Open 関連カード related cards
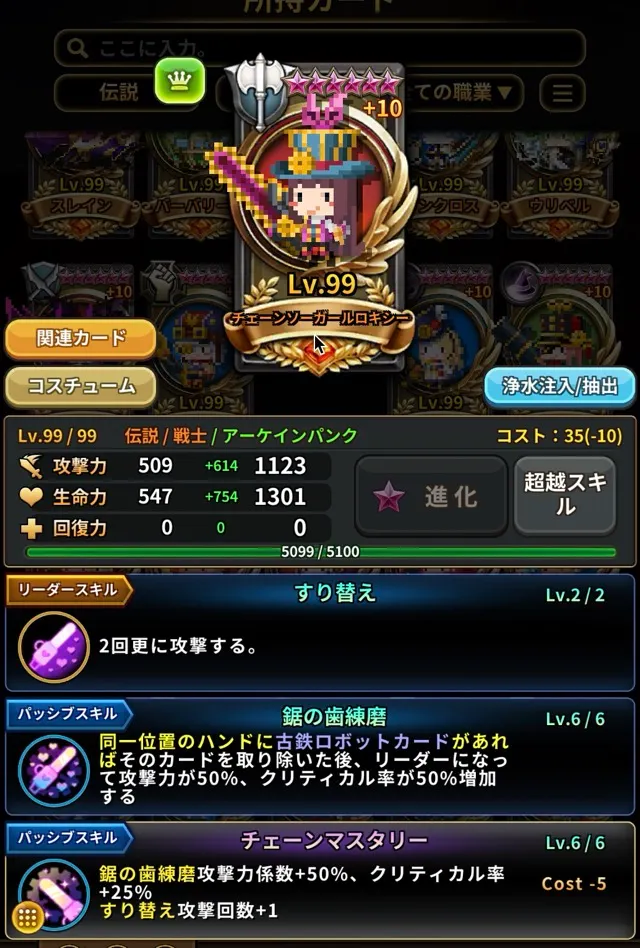This screenshot has width=640, height=948. point(80,339)
